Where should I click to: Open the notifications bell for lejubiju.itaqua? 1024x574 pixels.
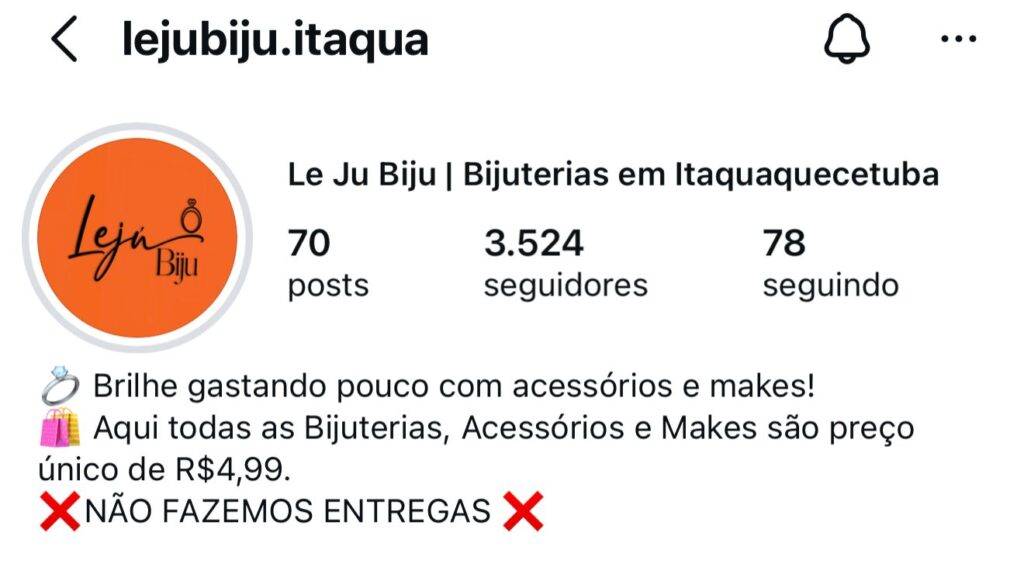846,40
